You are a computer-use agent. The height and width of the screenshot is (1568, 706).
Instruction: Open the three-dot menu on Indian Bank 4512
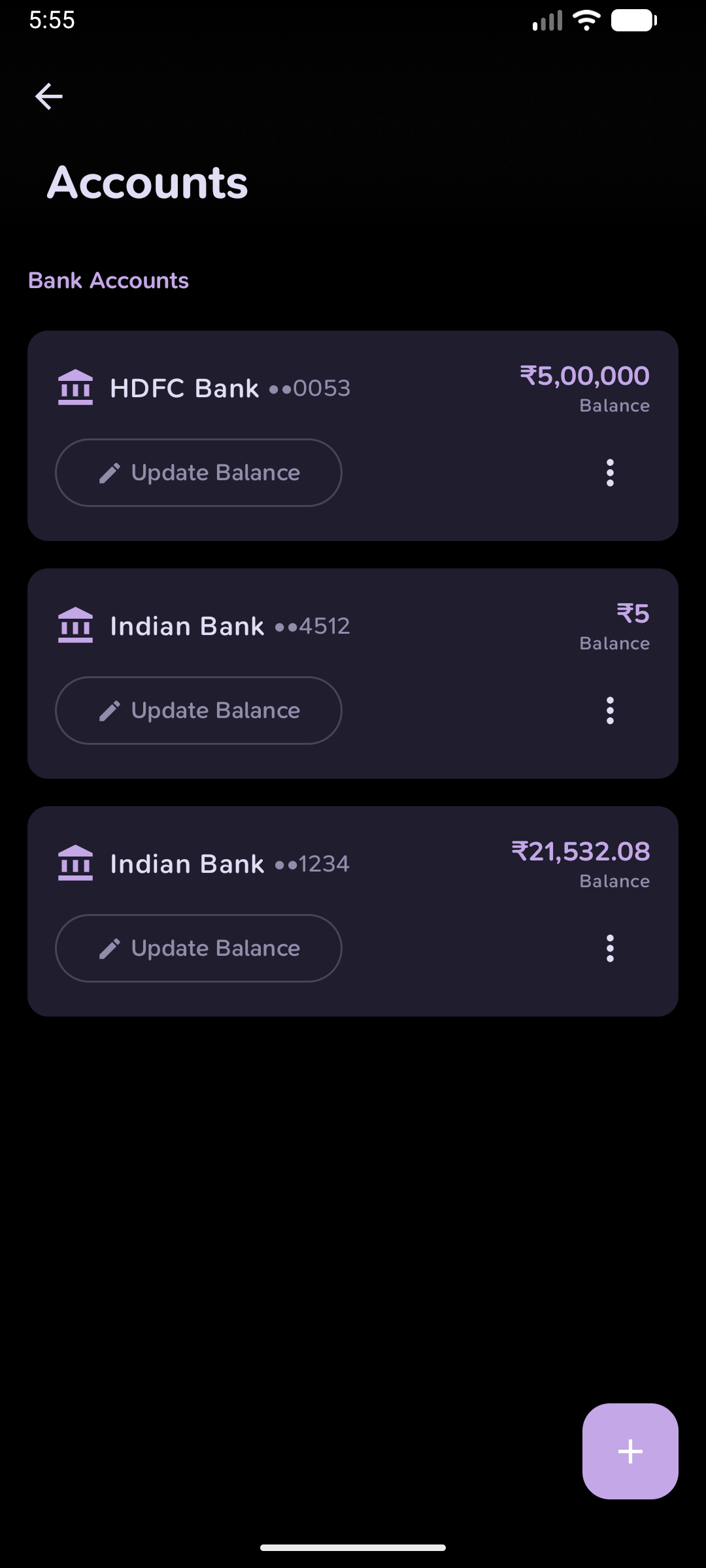(x=609, y=710)
